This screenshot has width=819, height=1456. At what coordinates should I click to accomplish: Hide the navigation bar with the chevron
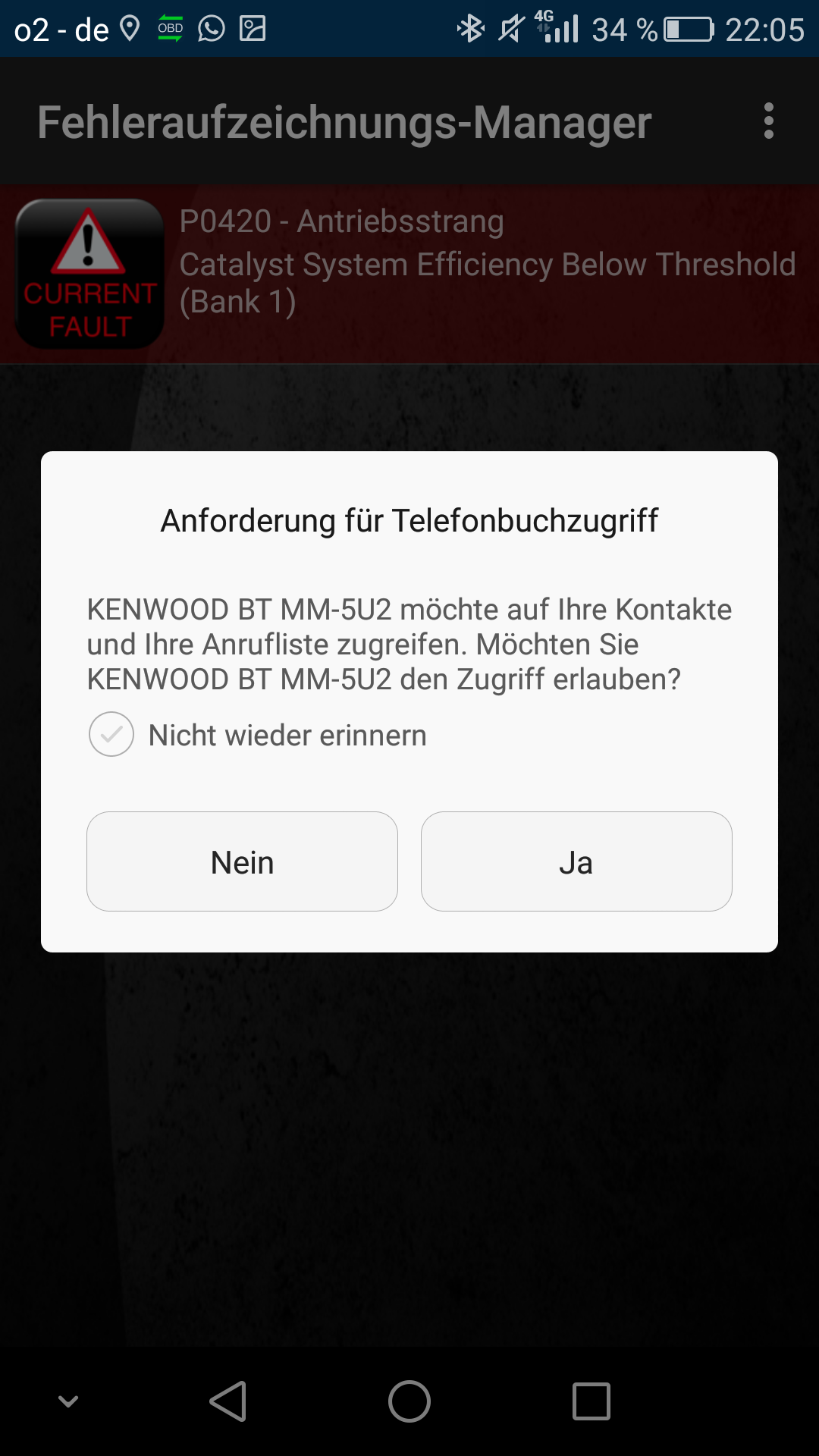tap(68, 1401)
